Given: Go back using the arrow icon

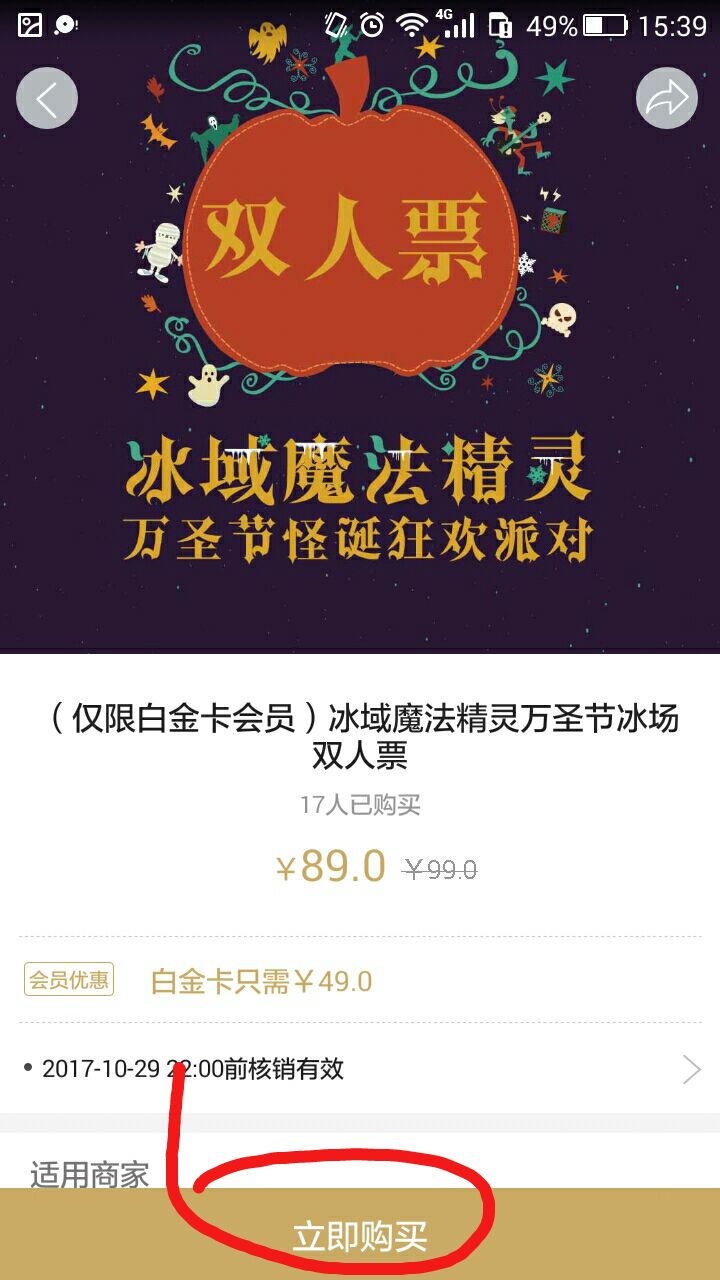Looking at the screenshot, I should click(x=47, y=98).
